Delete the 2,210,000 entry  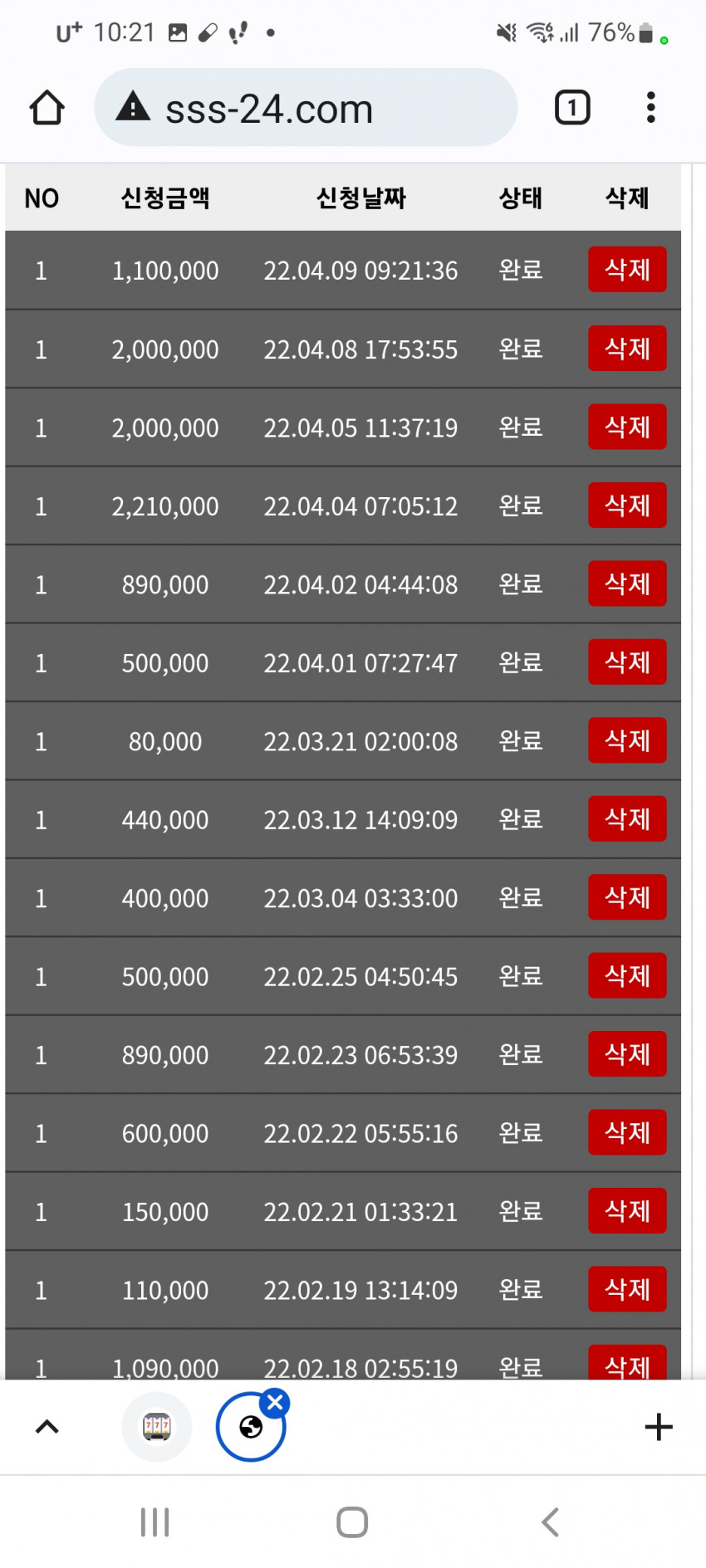[x=627, y=506]
